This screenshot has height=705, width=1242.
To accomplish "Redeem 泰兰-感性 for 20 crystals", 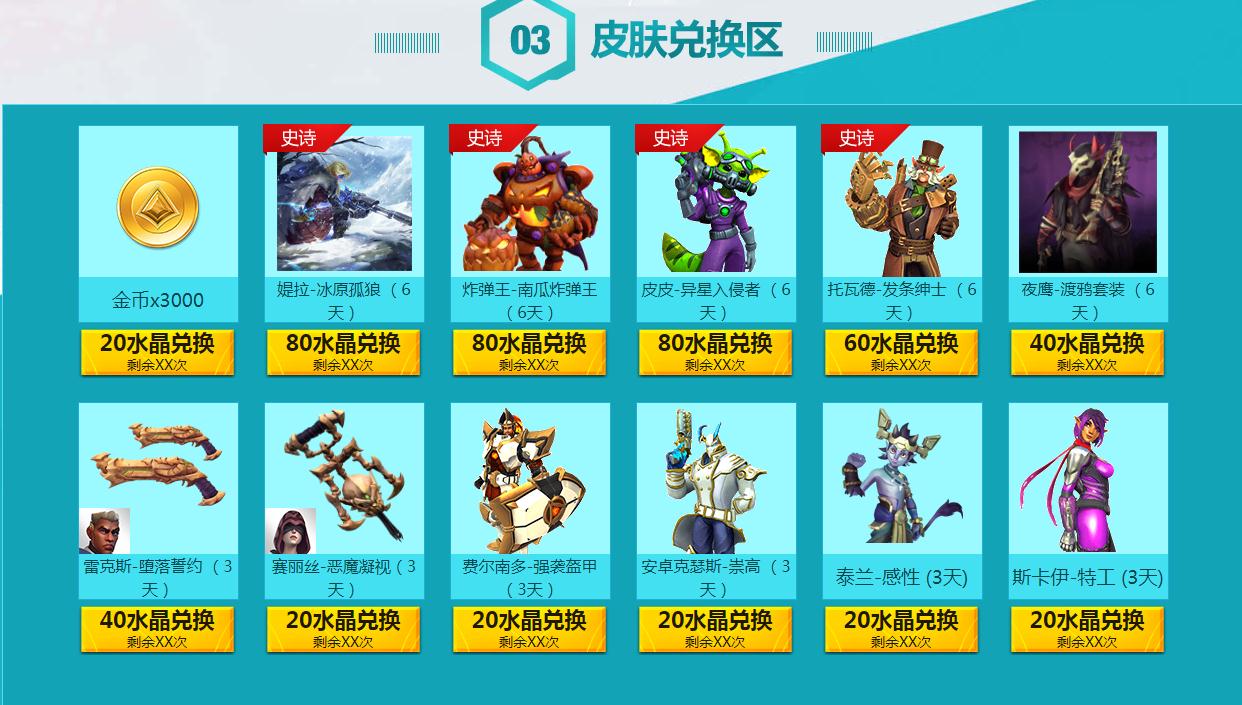I will [x=901, y=628].
